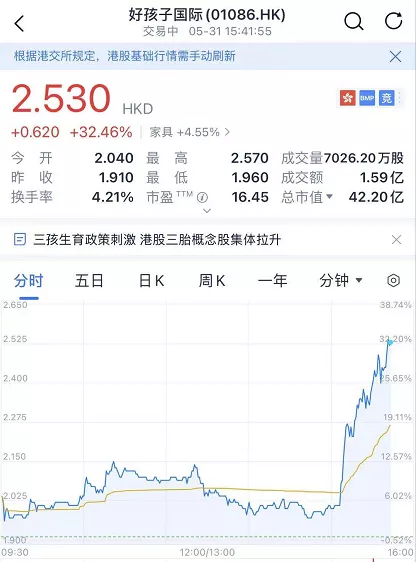Go back using the top-left arrow
416x562 pixels.
click(19, 23)
